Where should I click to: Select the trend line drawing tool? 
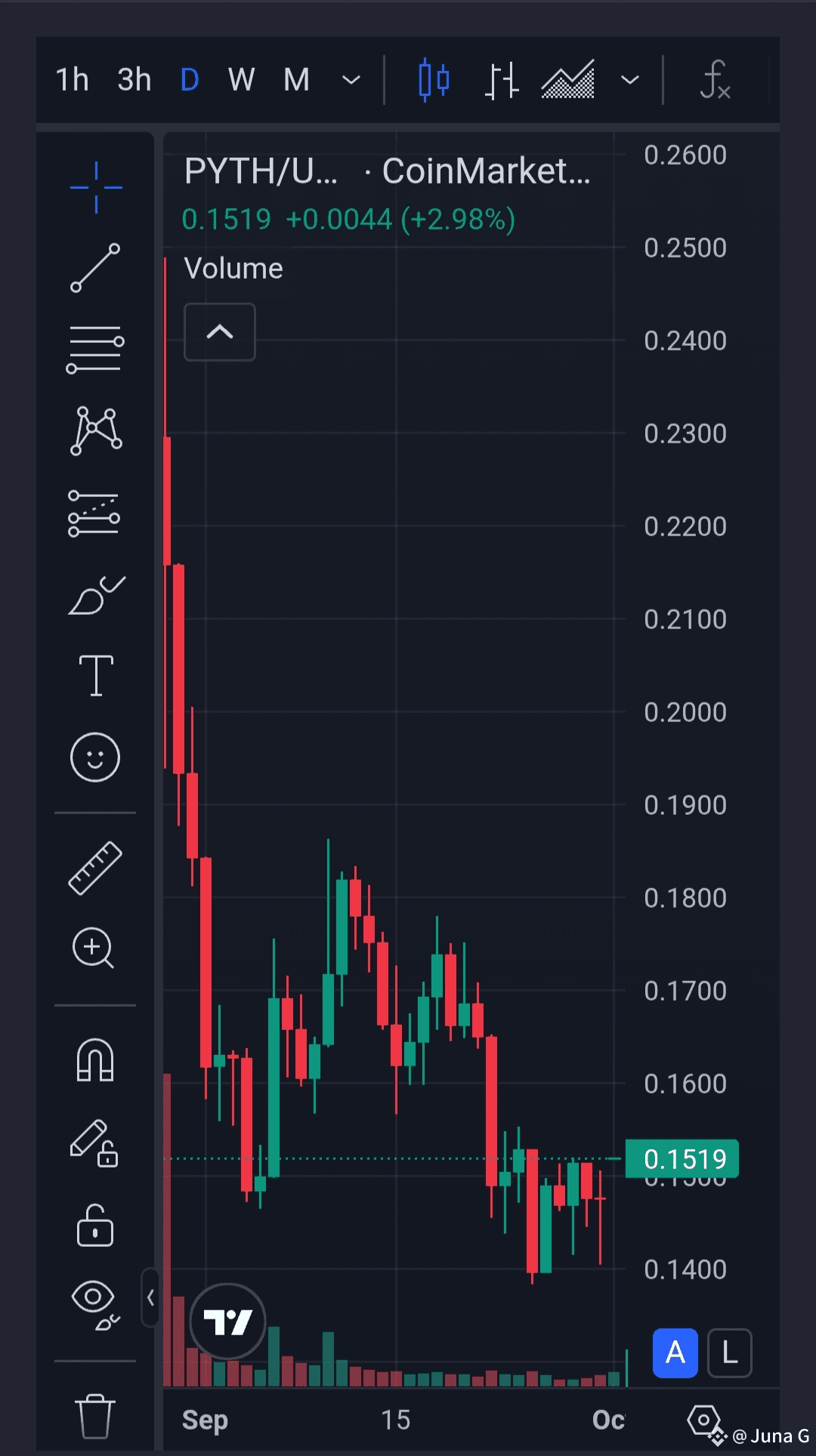(95, 268)
